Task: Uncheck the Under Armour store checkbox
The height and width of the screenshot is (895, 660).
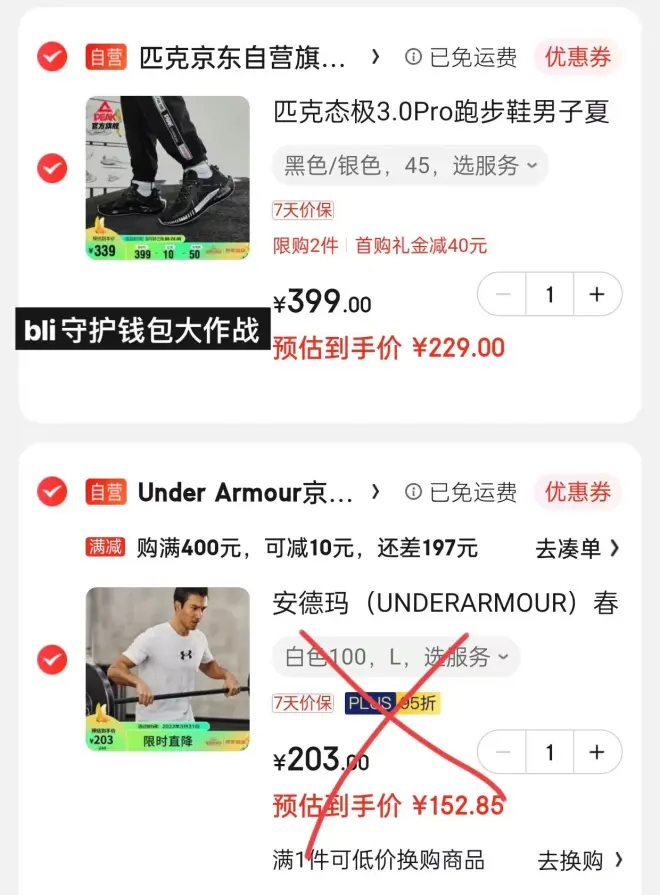Action: 52,492
